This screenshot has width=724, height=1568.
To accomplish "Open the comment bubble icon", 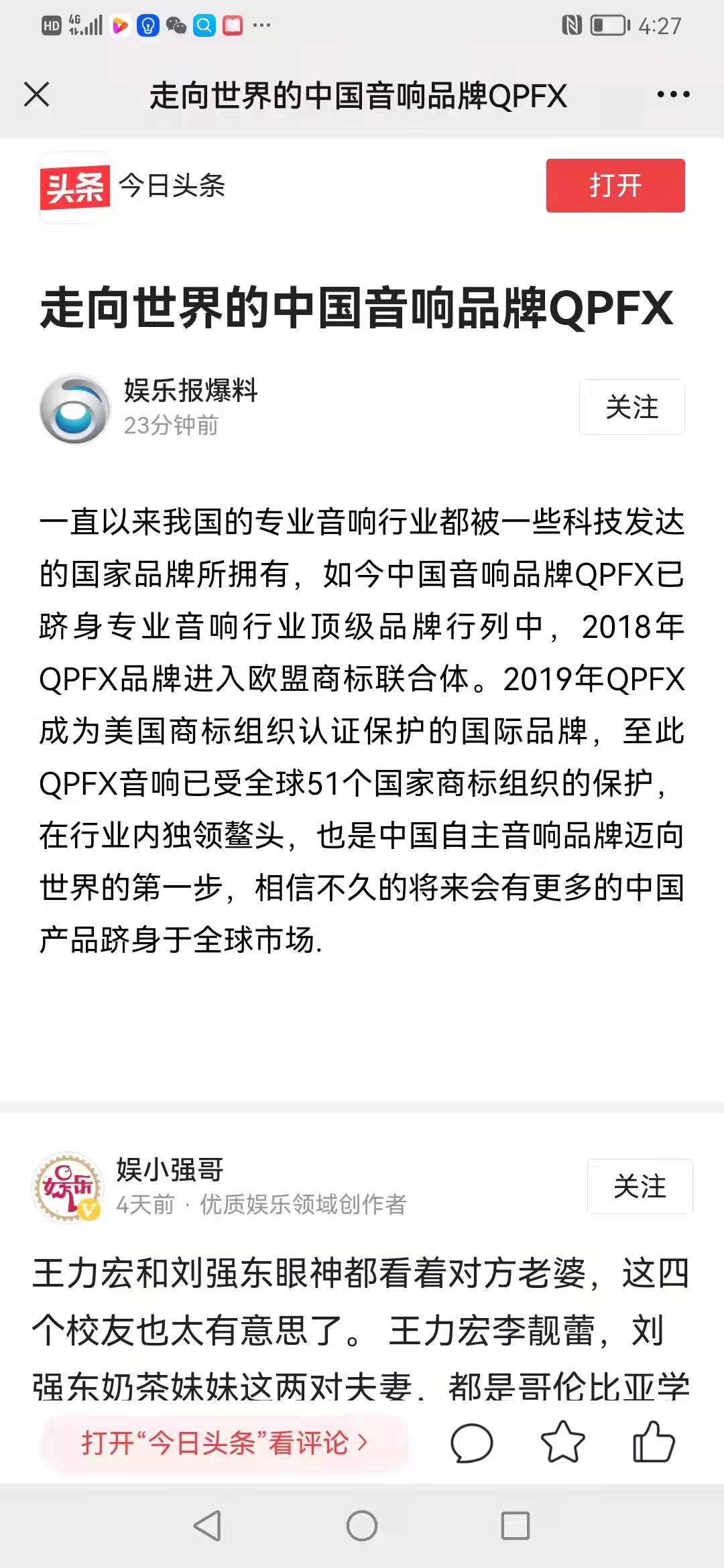I will (471, 1442).
